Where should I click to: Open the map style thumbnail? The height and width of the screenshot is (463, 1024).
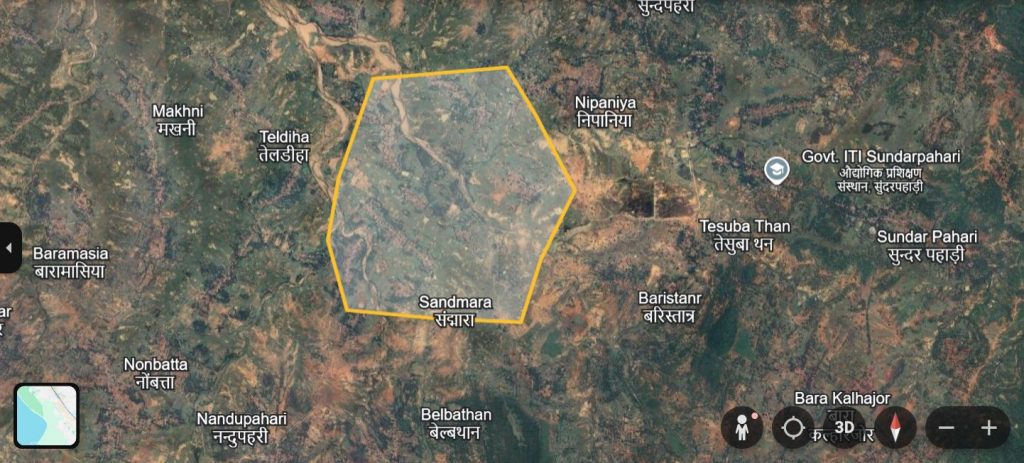(x=46, y=415)
